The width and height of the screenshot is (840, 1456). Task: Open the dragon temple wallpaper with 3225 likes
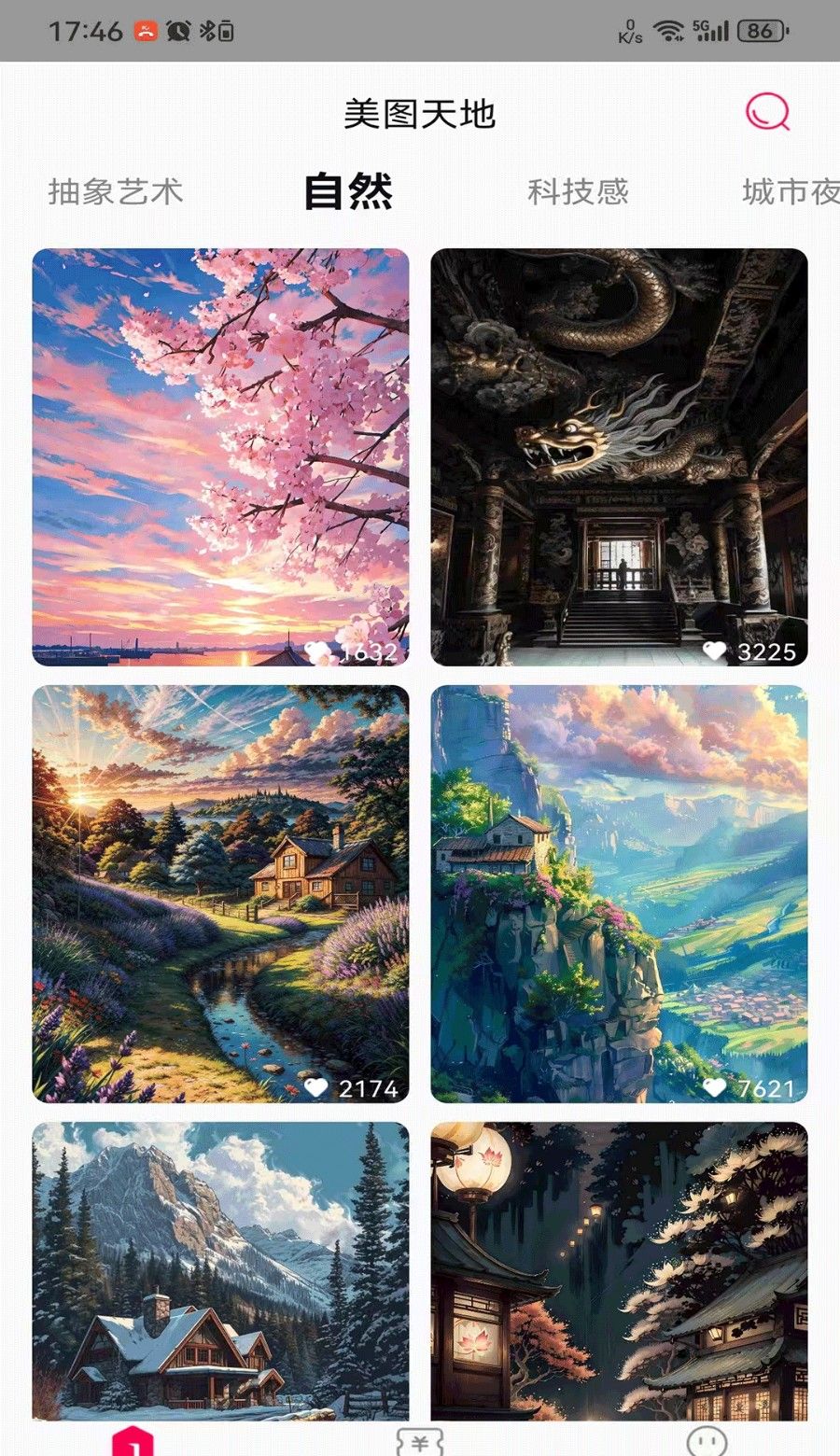click(x=619, y=456)
